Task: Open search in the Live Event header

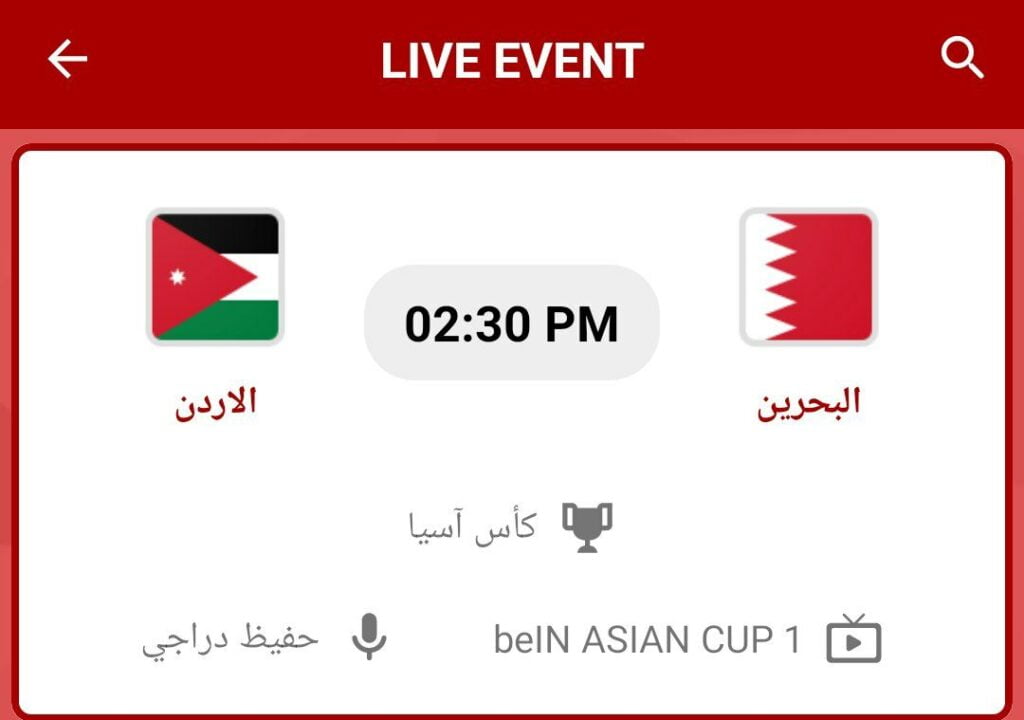Action: click(962, 60)
